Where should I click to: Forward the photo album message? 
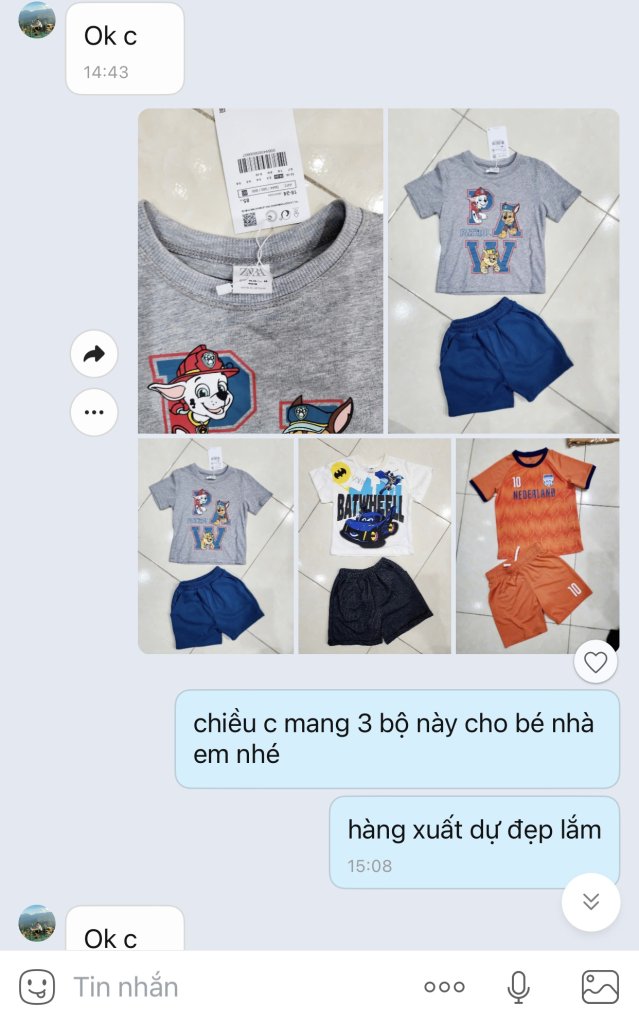pos(94,354)
